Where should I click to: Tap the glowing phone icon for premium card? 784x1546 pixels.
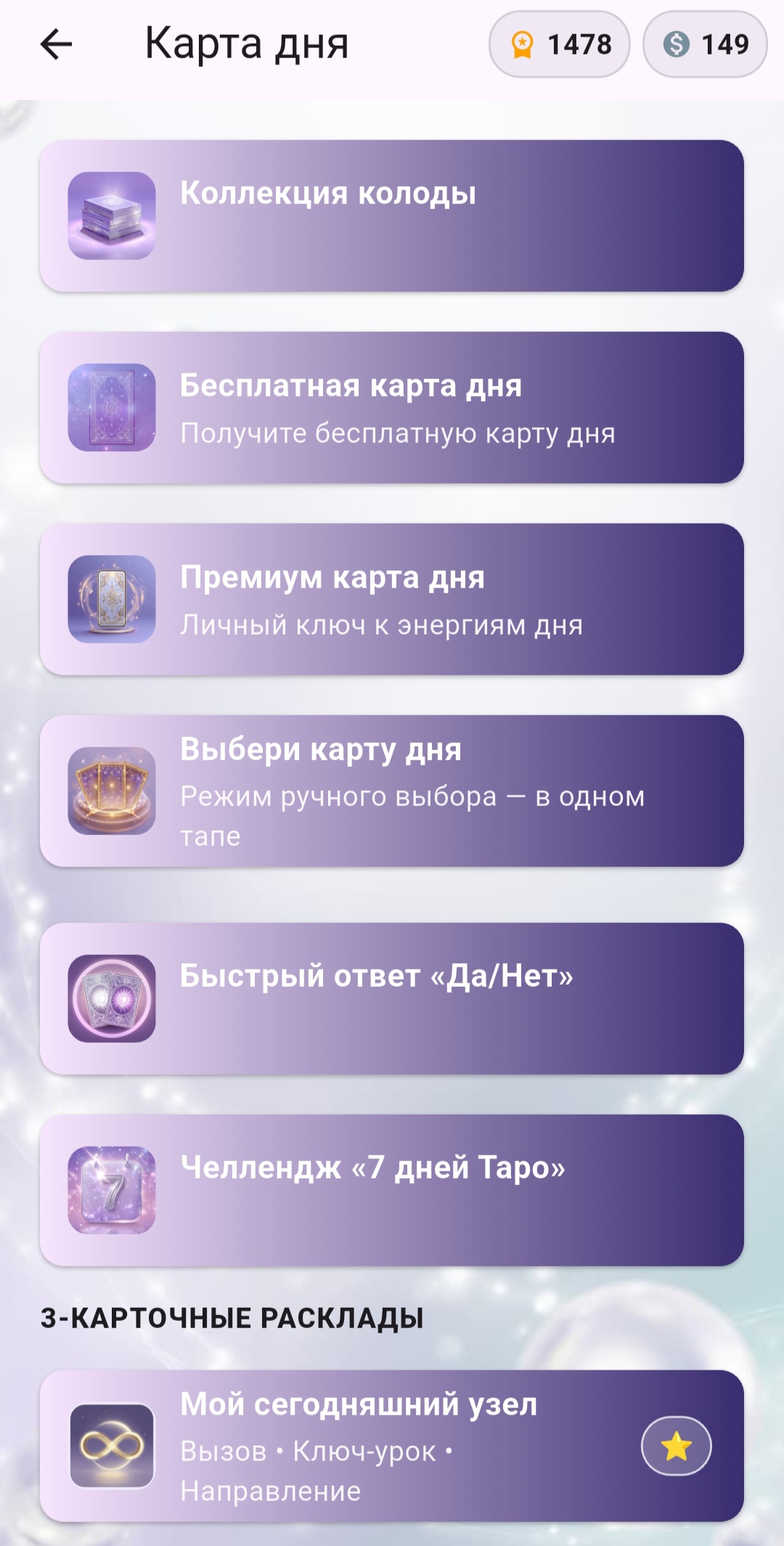pos(113,601)
